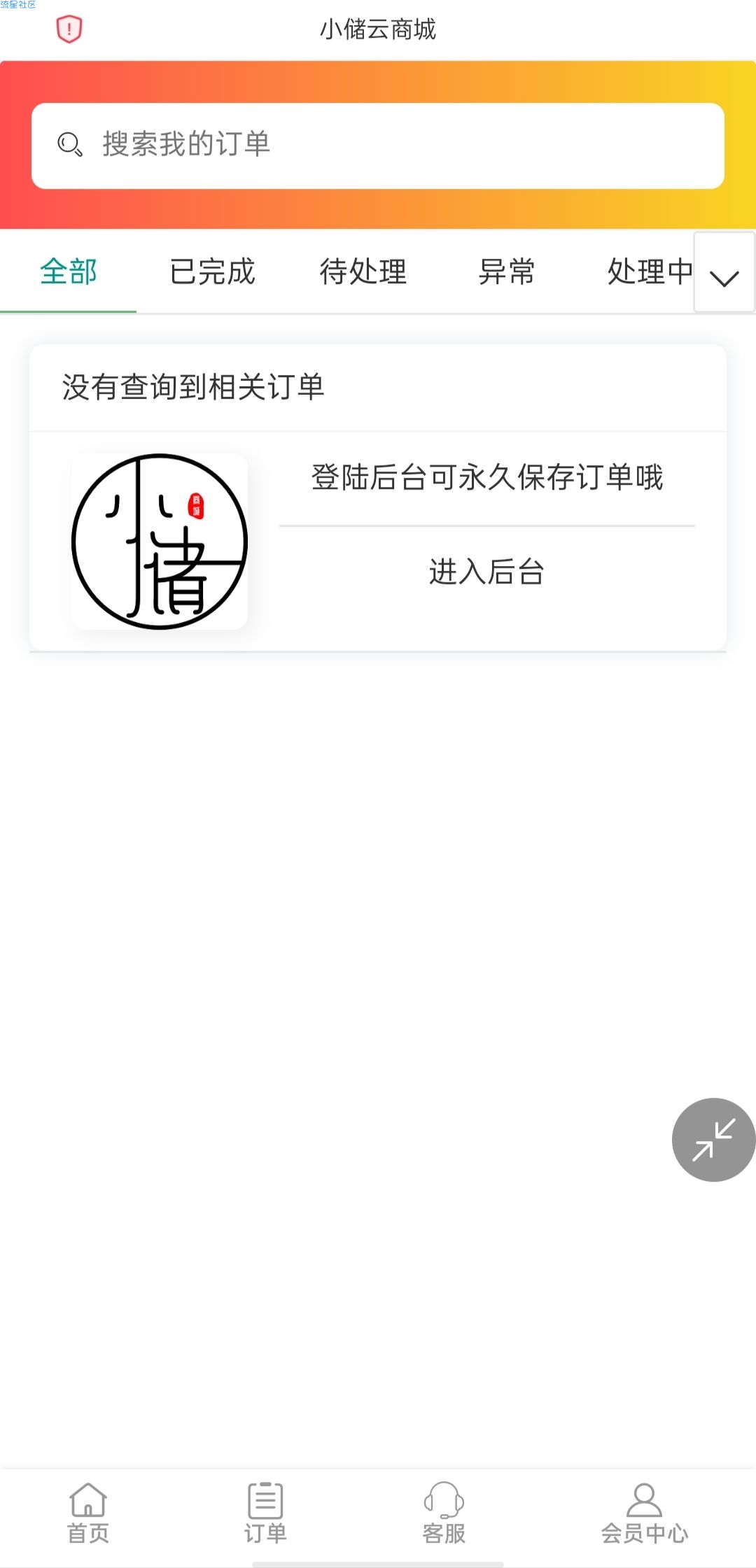
Task: Tap the gray floating shrink button
Action: (713, 1140)
